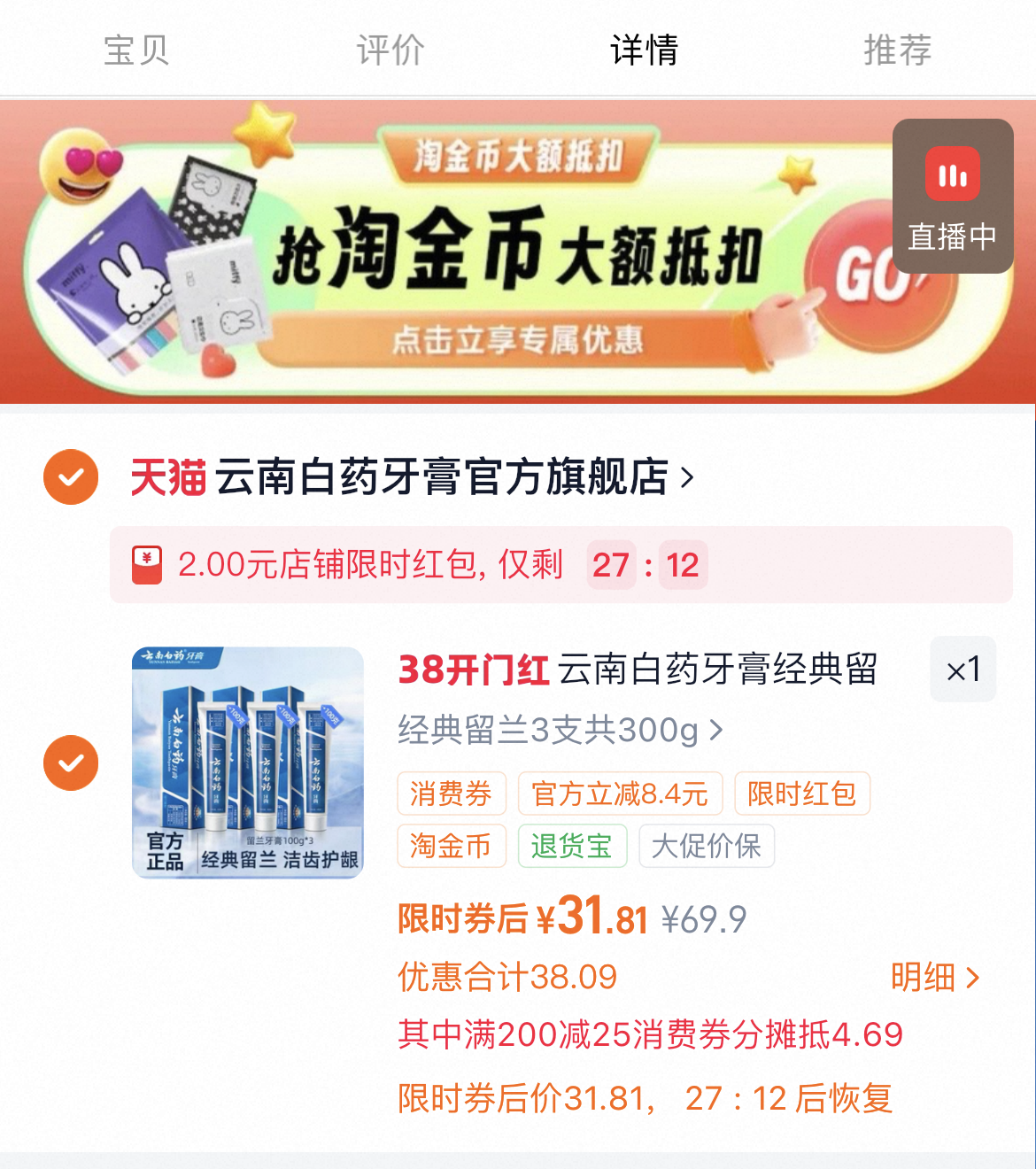
Task: Tap the 消费券 tag
Action: pyautogui.click(x=451, y=794)
